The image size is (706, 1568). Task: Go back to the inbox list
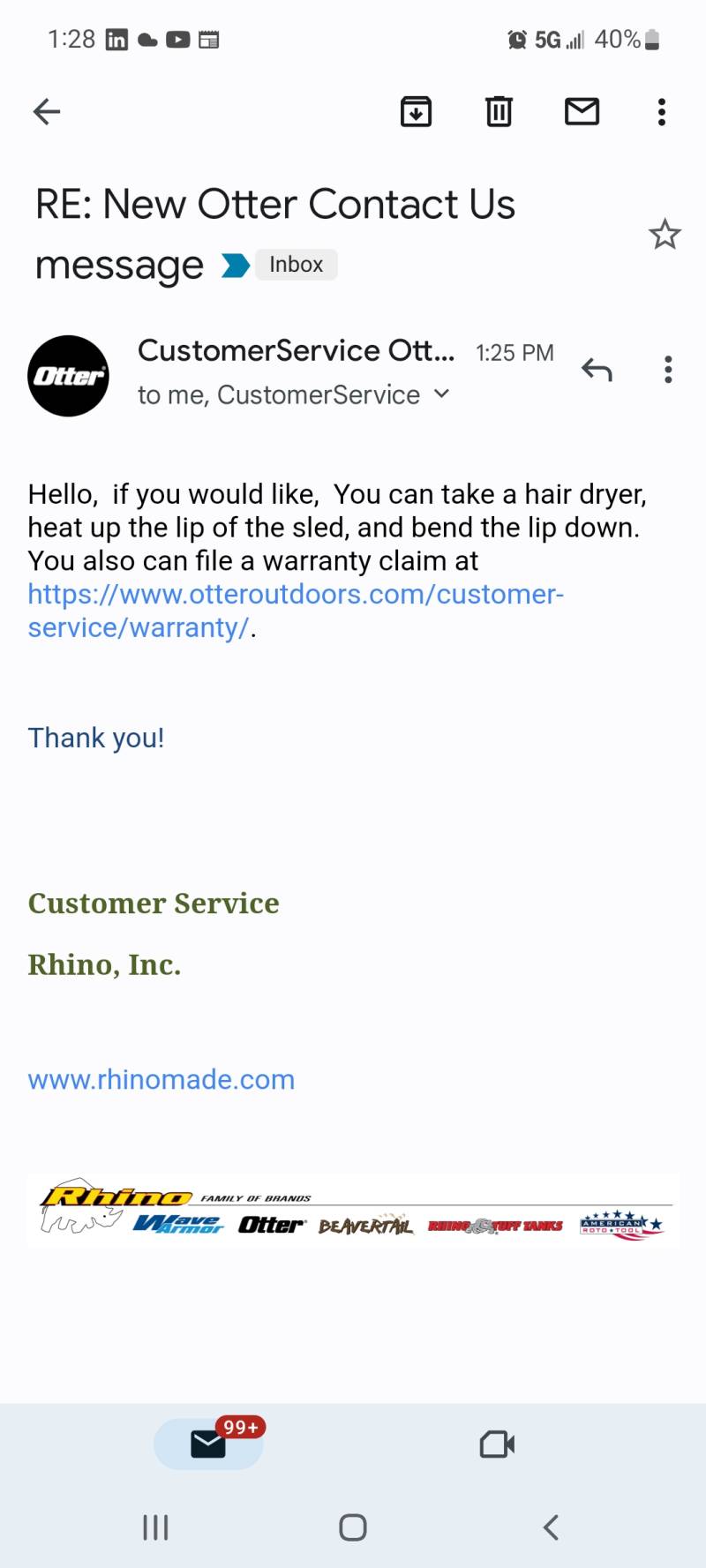[47, 111]
